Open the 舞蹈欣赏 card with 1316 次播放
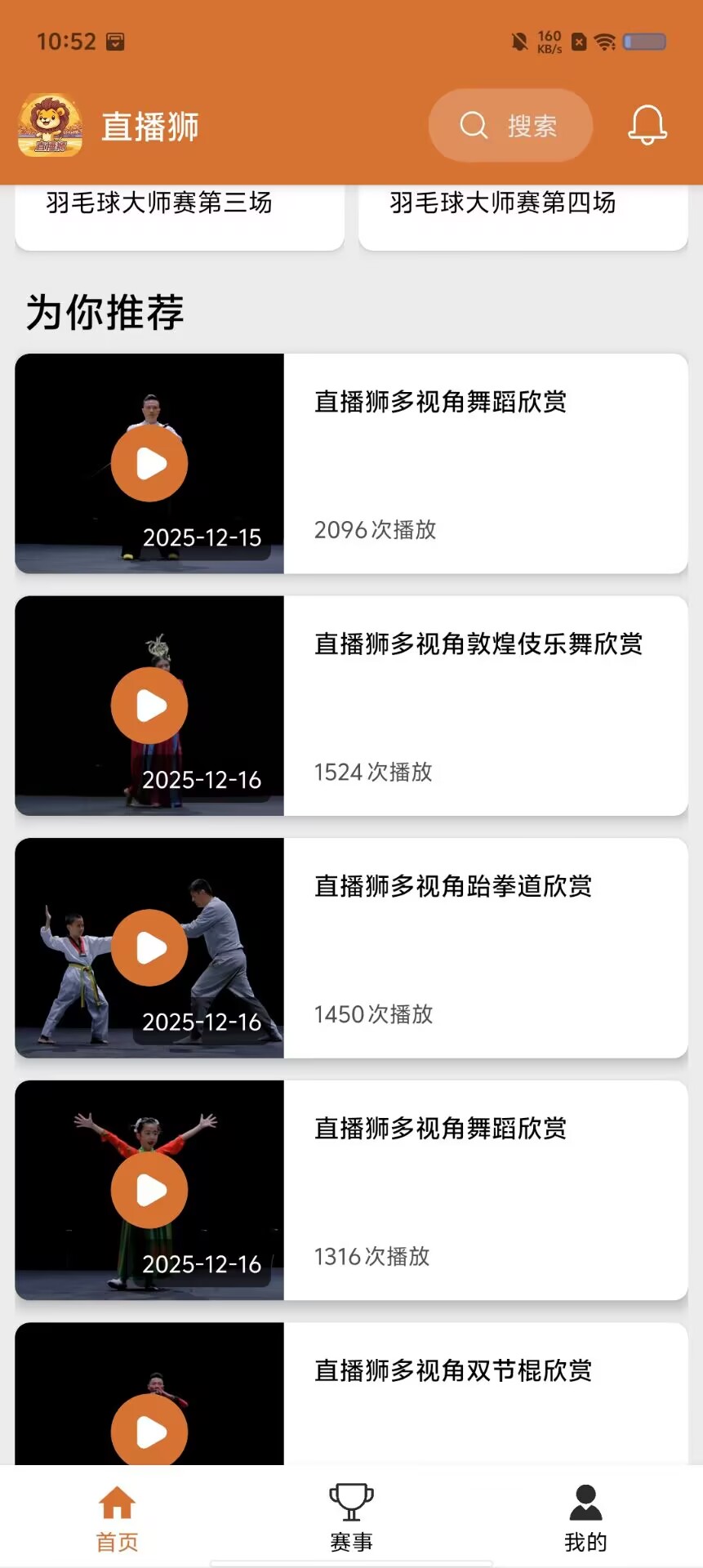The image size is (703, 1568). [x=351, y=1190]
